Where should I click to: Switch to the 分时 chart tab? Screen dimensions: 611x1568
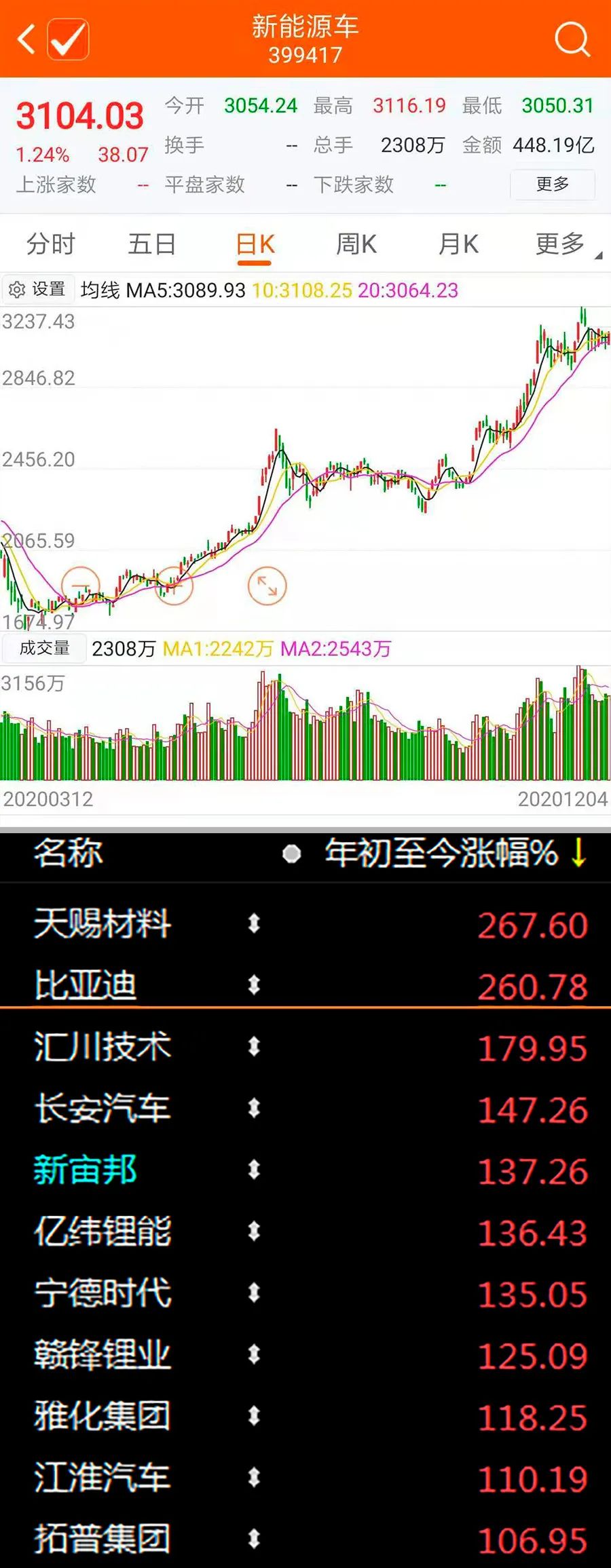[51, 244]
